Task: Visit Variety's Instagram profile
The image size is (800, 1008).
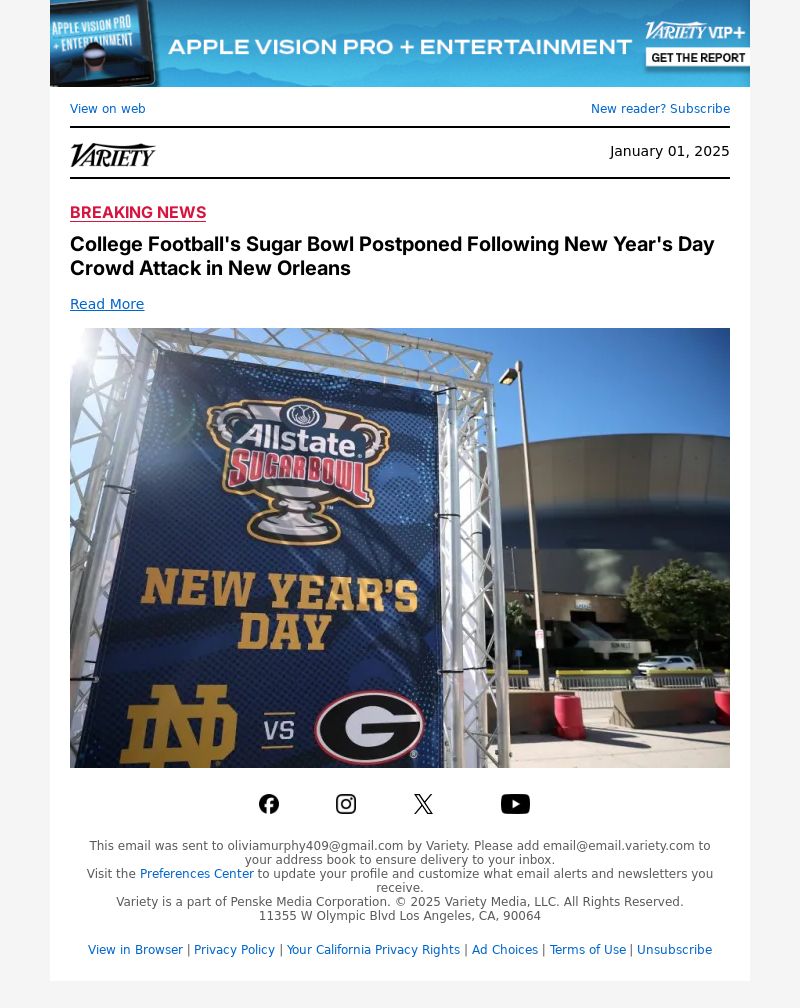Action: pyautogui.click(x=346, y=804)
